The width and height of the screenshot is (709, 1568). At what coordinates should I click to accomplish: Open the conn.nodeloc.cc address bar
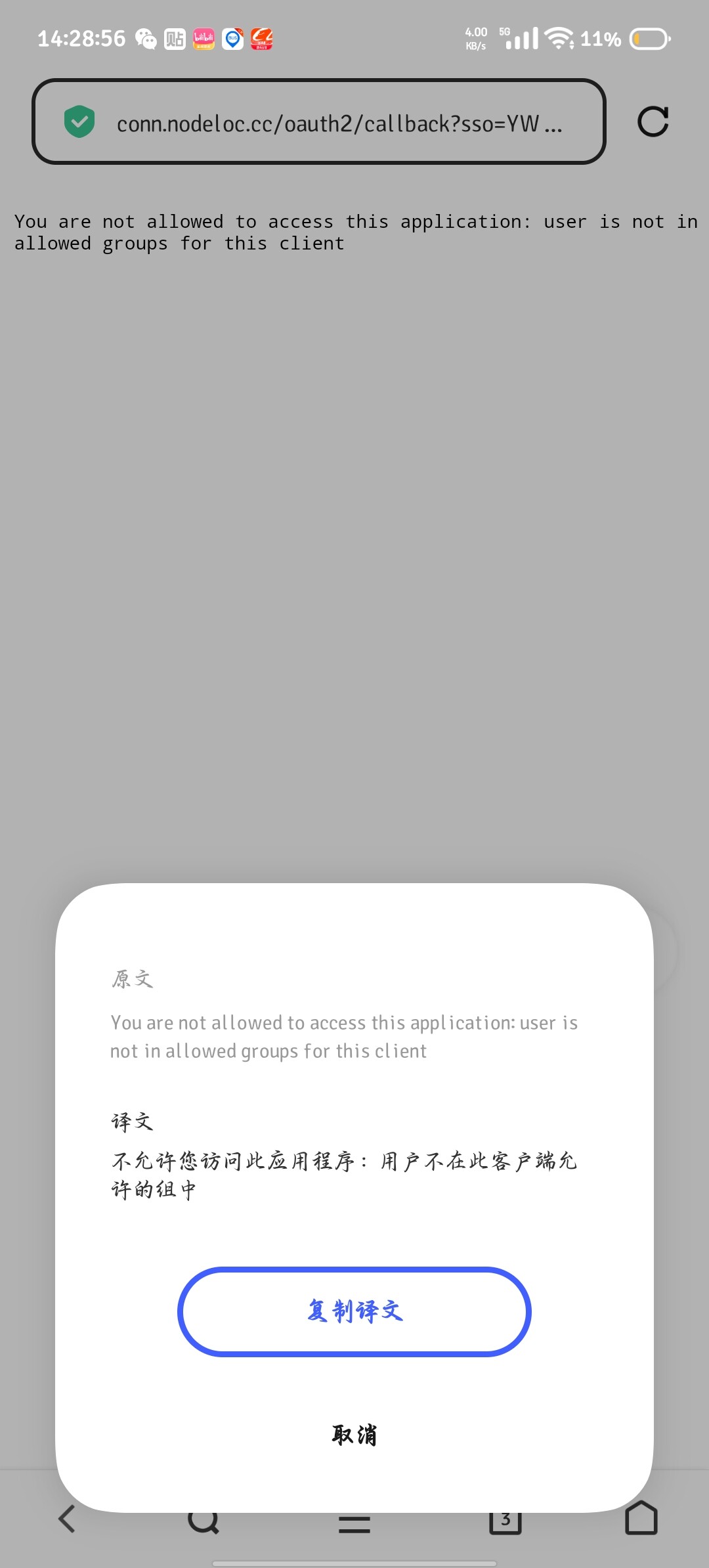point(319,121)
